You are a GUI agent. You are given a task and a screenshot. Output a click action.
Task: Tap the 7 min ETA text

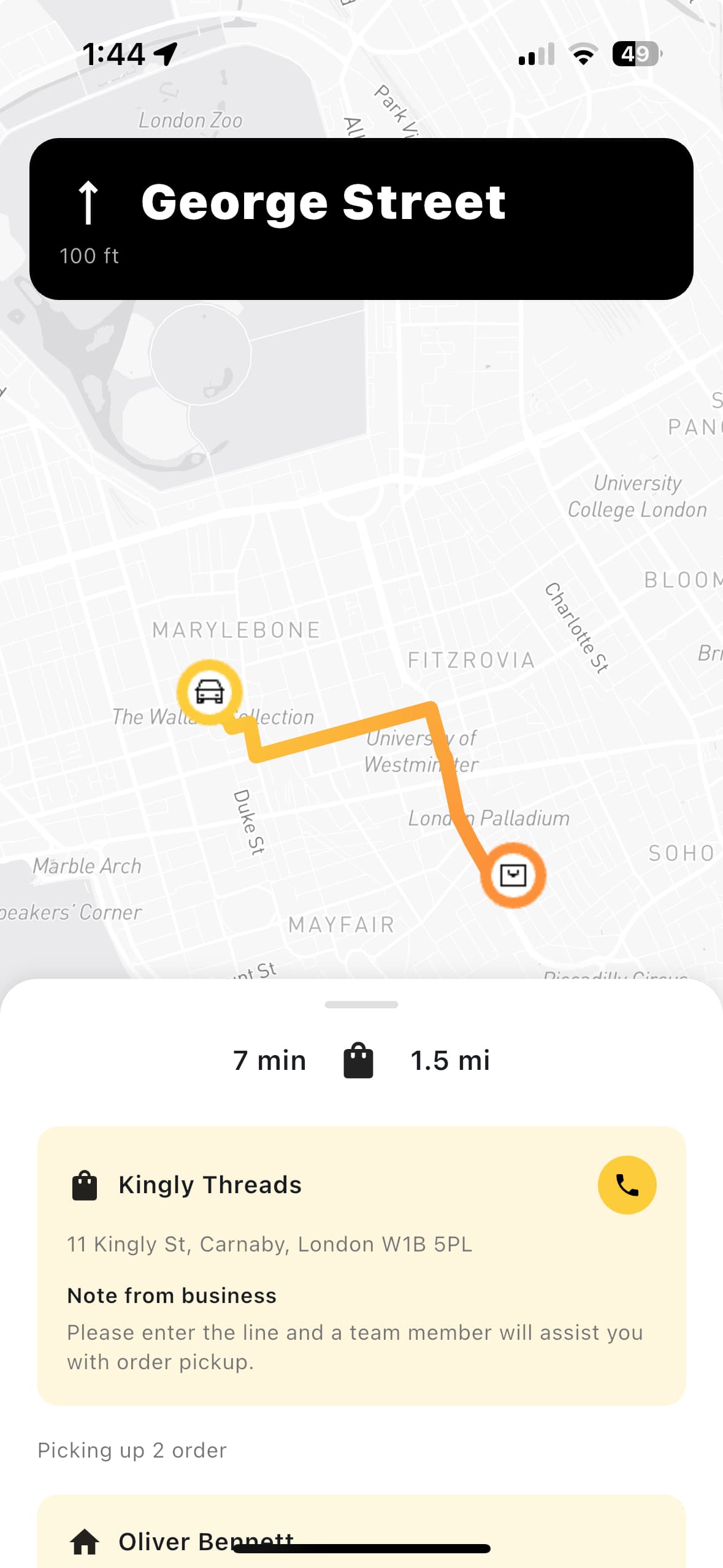pos(269,1059)
